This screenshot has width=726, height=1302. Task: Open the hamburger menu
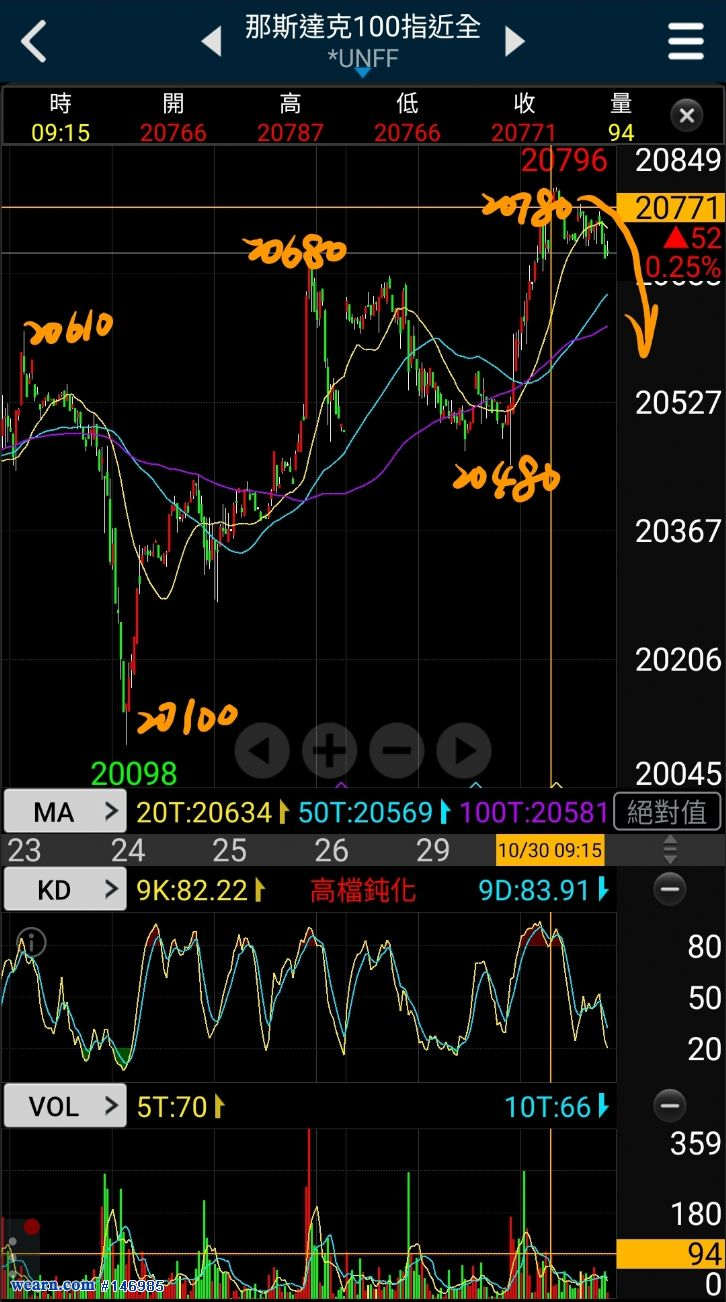(x=686, y=42)
